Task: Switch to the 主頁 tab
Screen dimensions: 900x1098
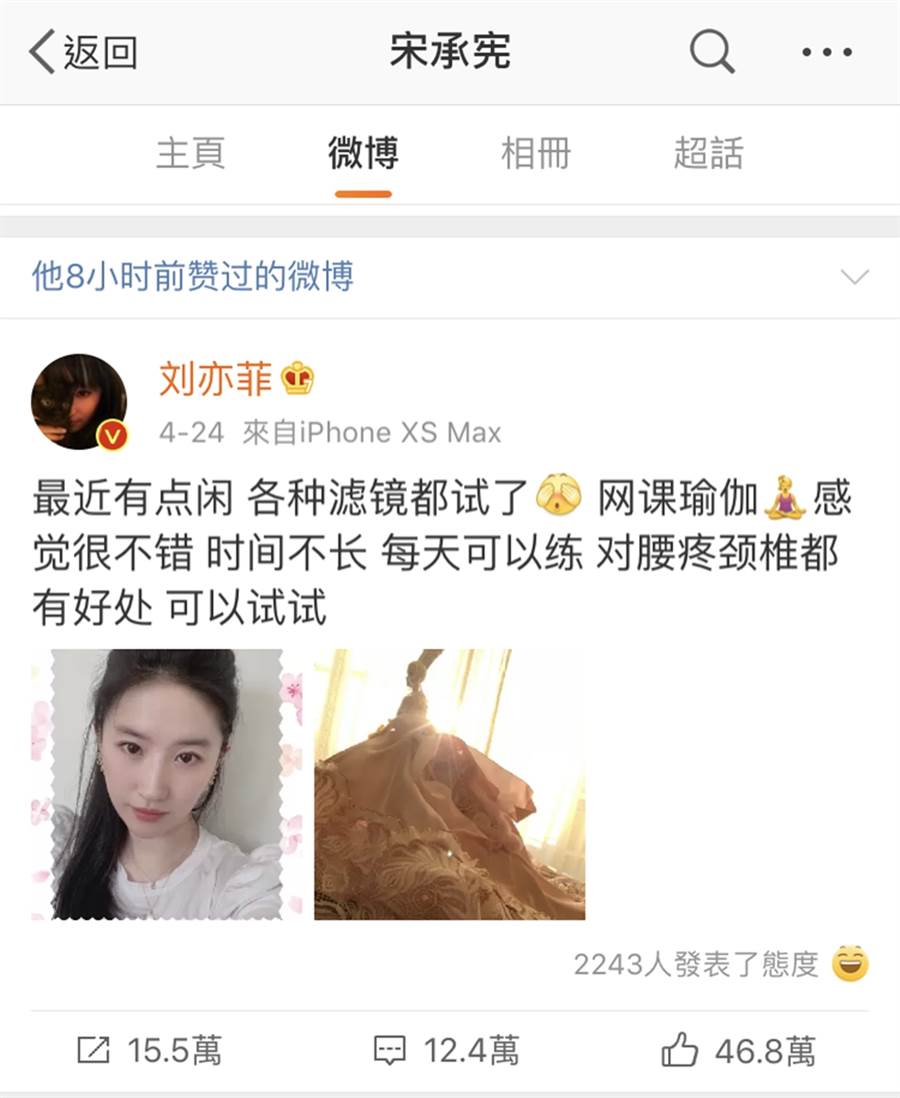Action: [190, 154]
